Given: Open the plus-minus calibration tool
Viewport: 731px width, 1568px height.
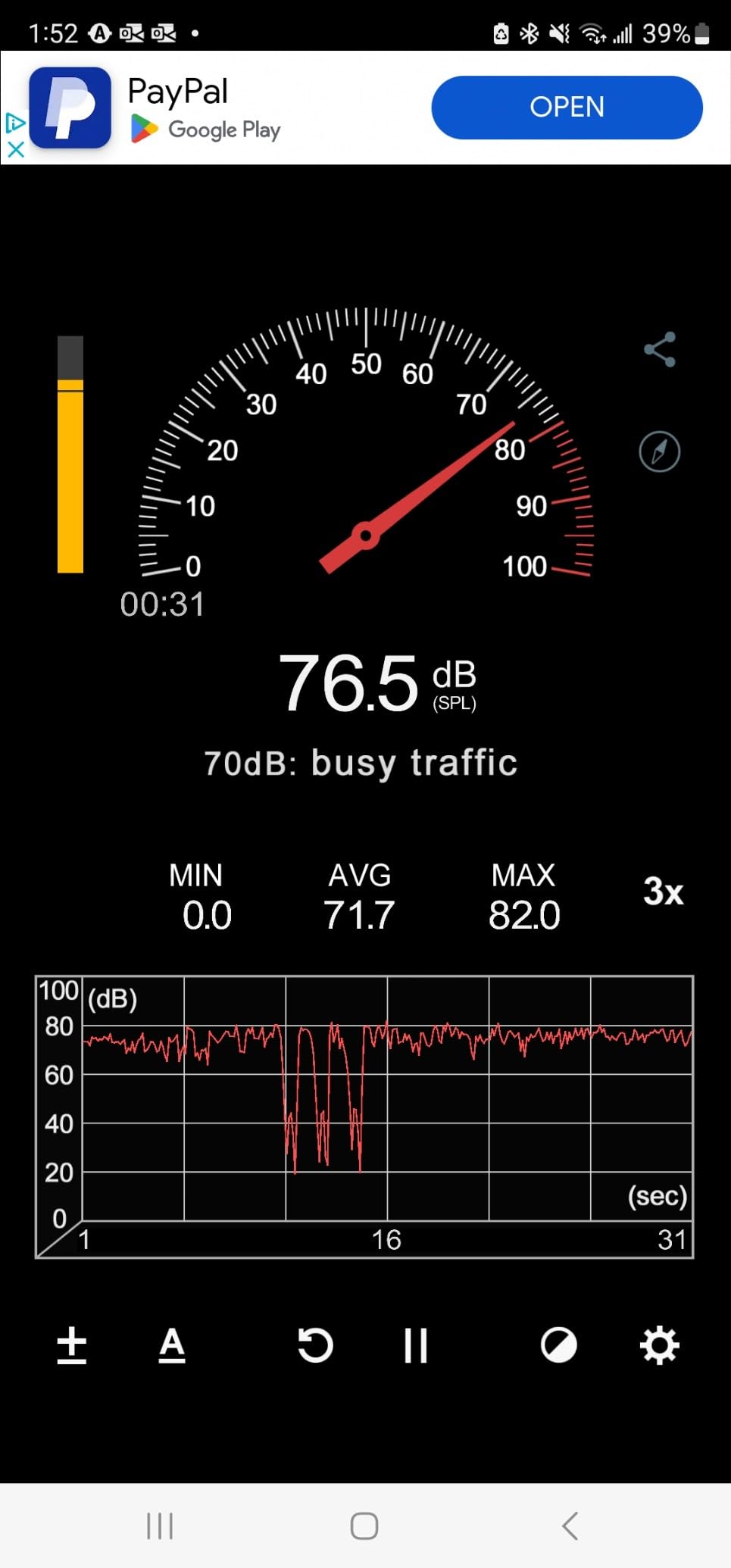Looking at the screenshot, I should click(72, 1345).
